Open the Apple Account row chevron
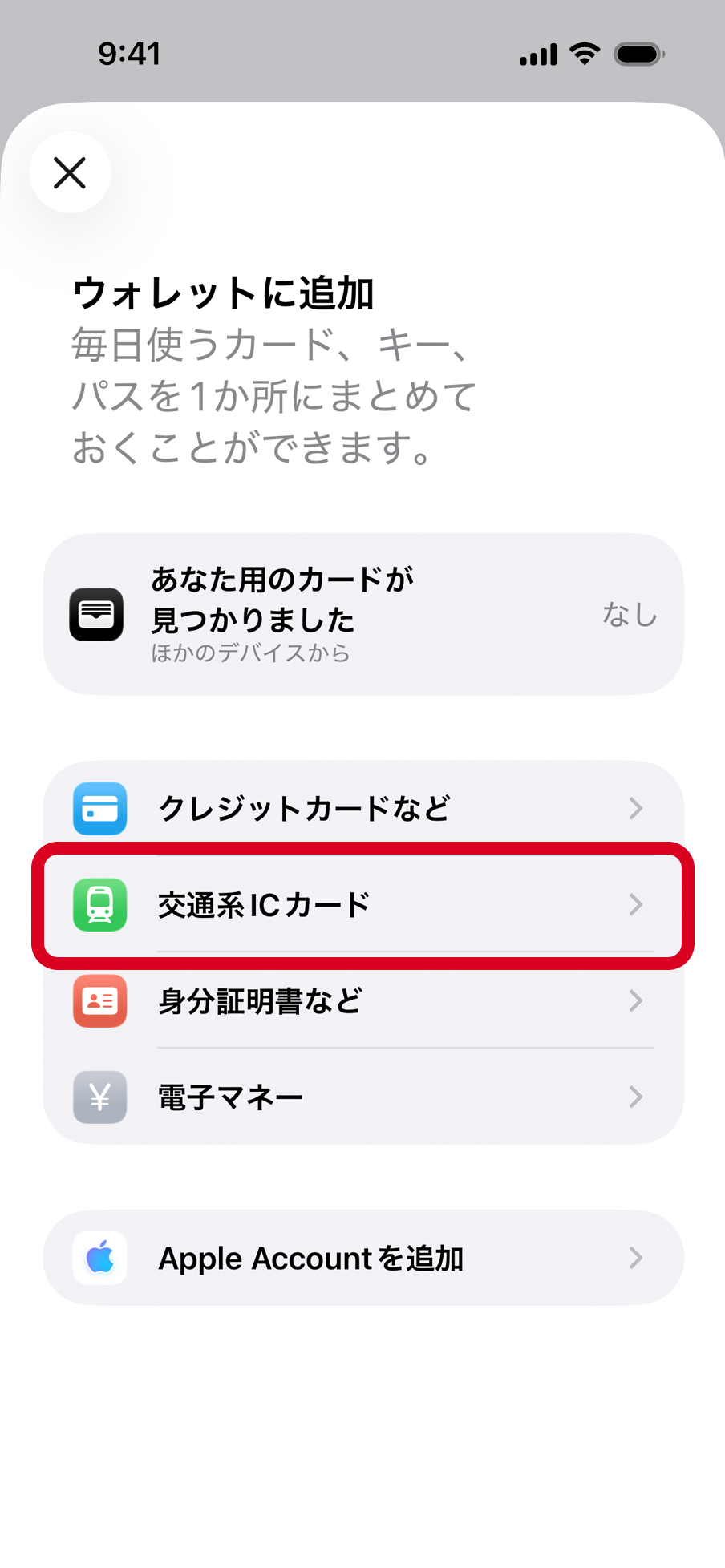Image resolution: width=725 pixels, height=1568 pixels. pos(636,1258)
